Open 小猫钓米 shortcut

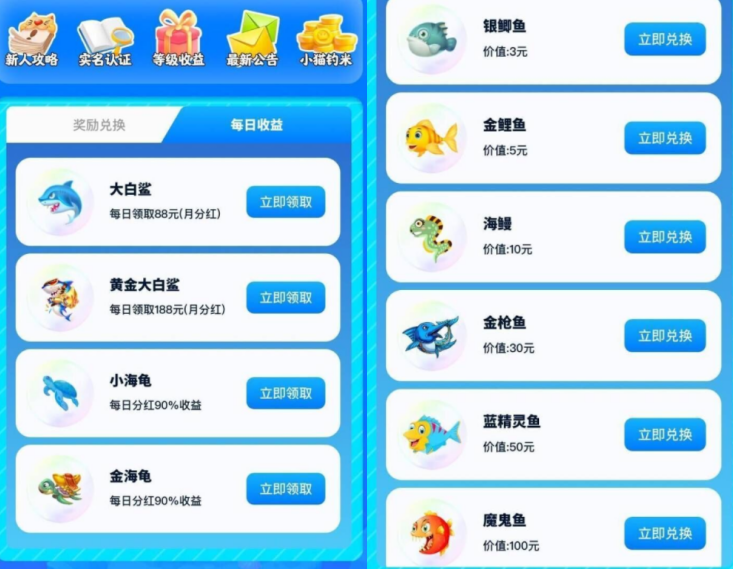[x=327, y=38]
